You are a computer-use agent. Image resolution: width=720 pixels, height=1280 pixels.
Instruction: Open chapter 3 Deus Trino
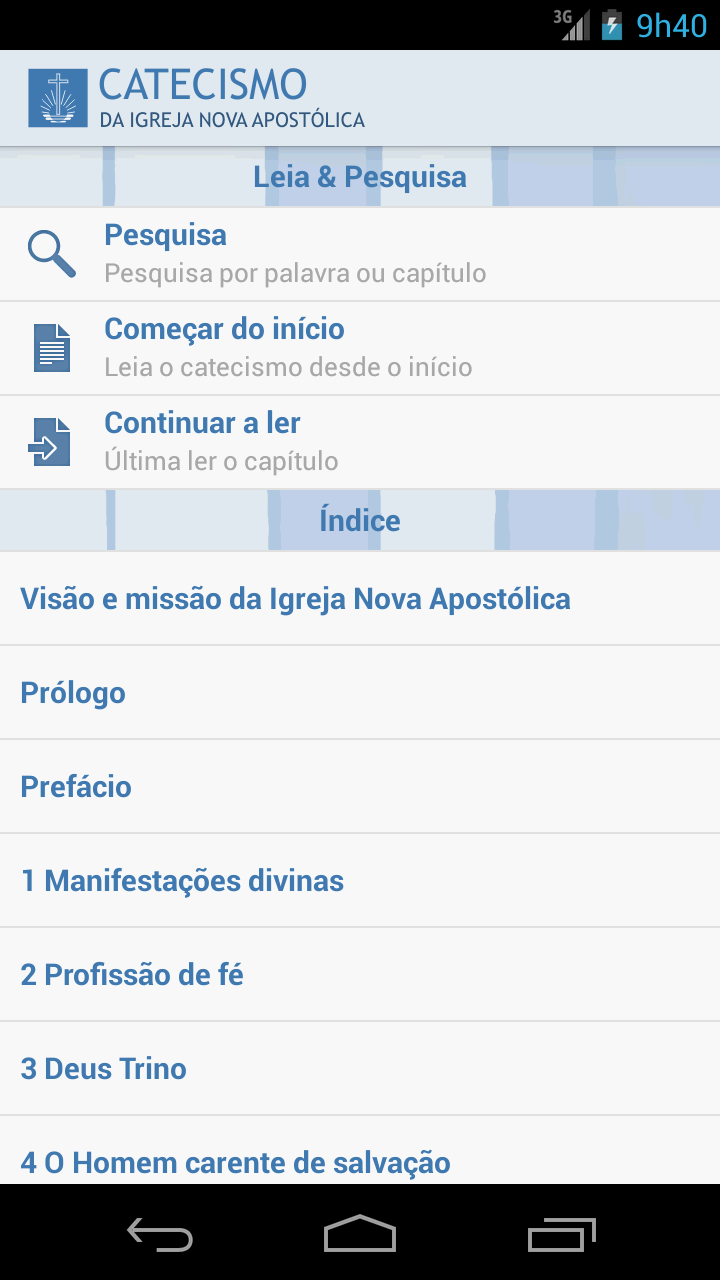(x=360, y=1069)
